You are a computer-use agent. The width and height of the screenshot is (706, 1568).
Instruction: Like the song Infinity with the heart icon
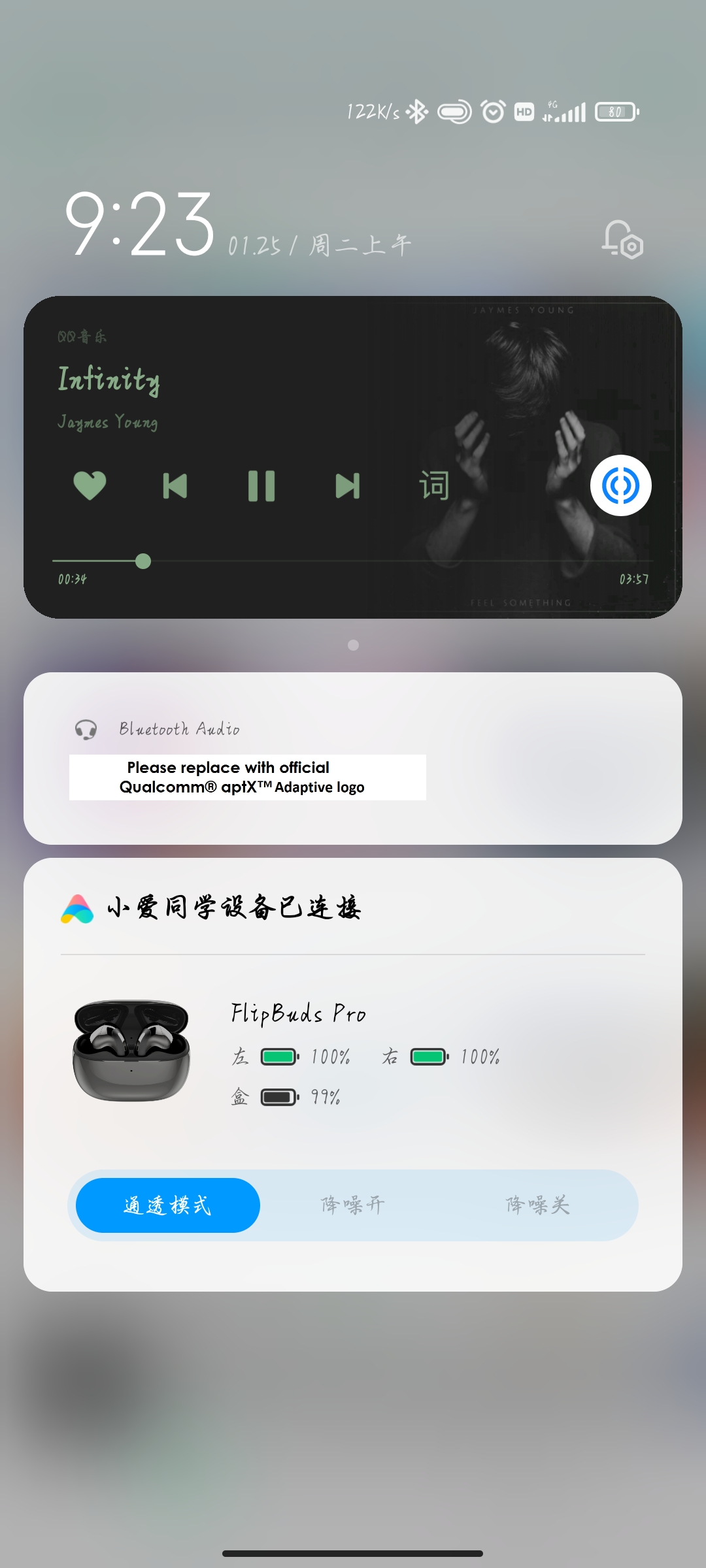click(x=90, y=485)
